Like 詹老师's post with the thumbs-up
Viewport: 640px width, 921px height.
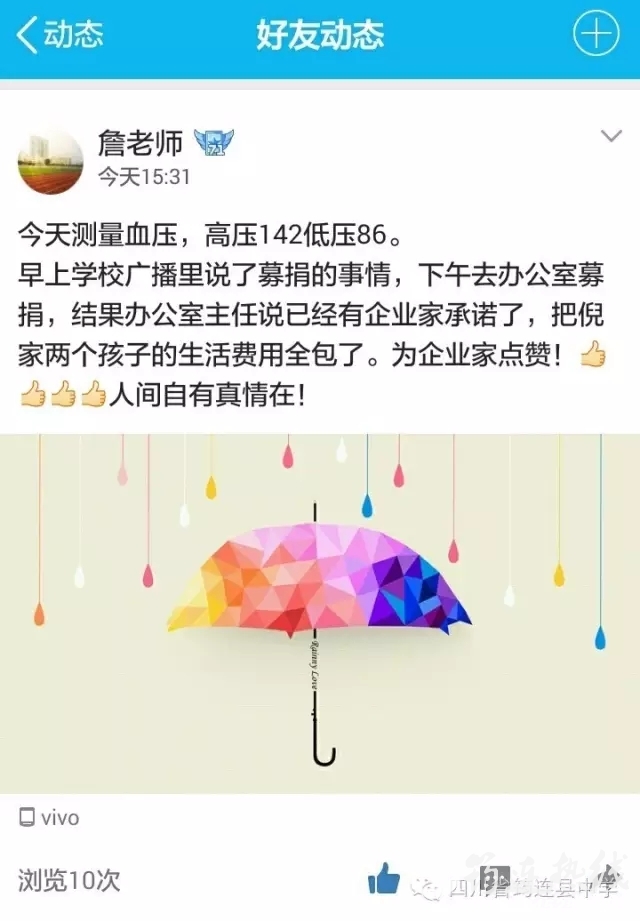coord(384,879)
